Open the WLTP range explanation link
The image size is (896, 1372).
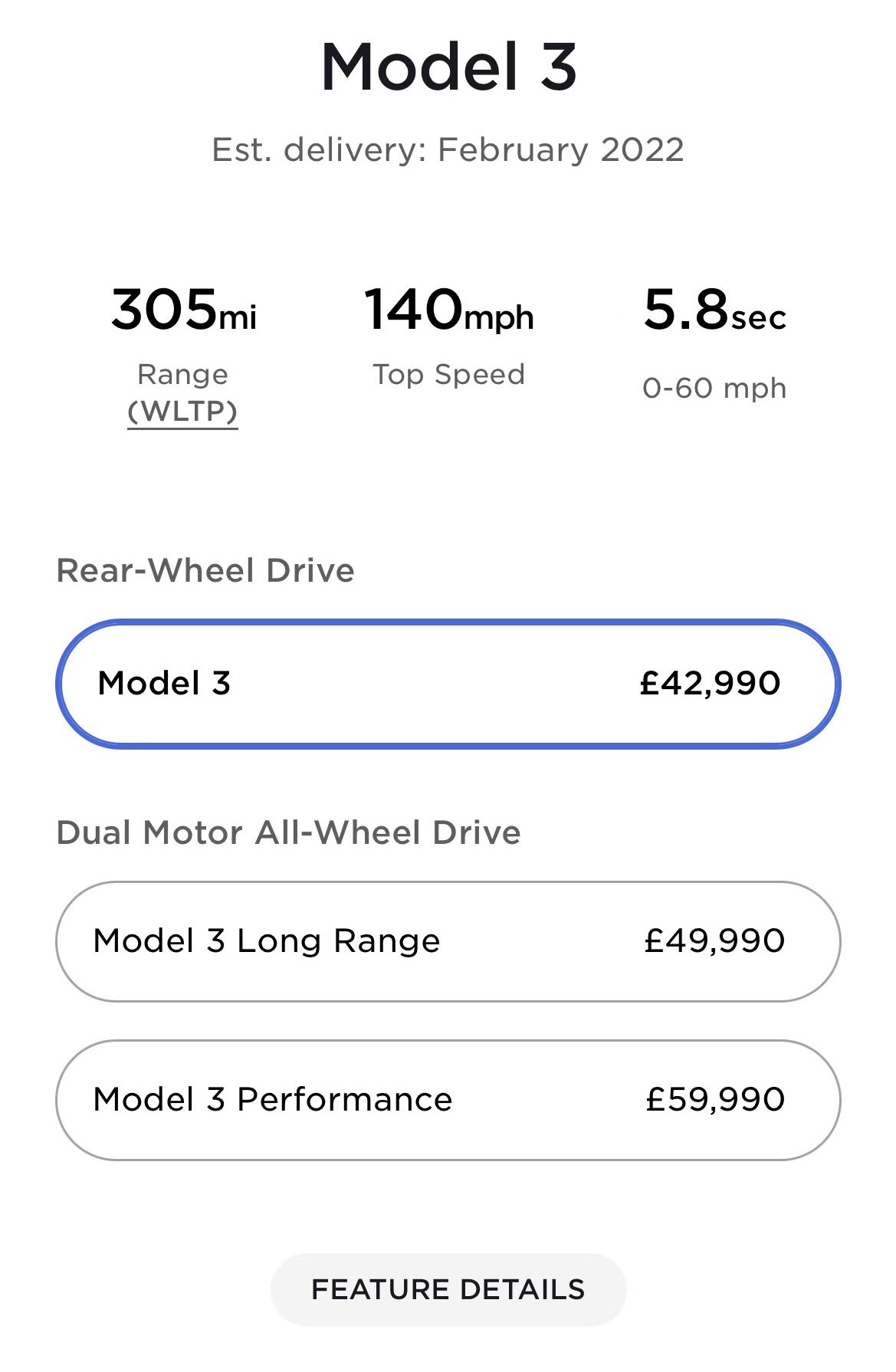(182, 414)
